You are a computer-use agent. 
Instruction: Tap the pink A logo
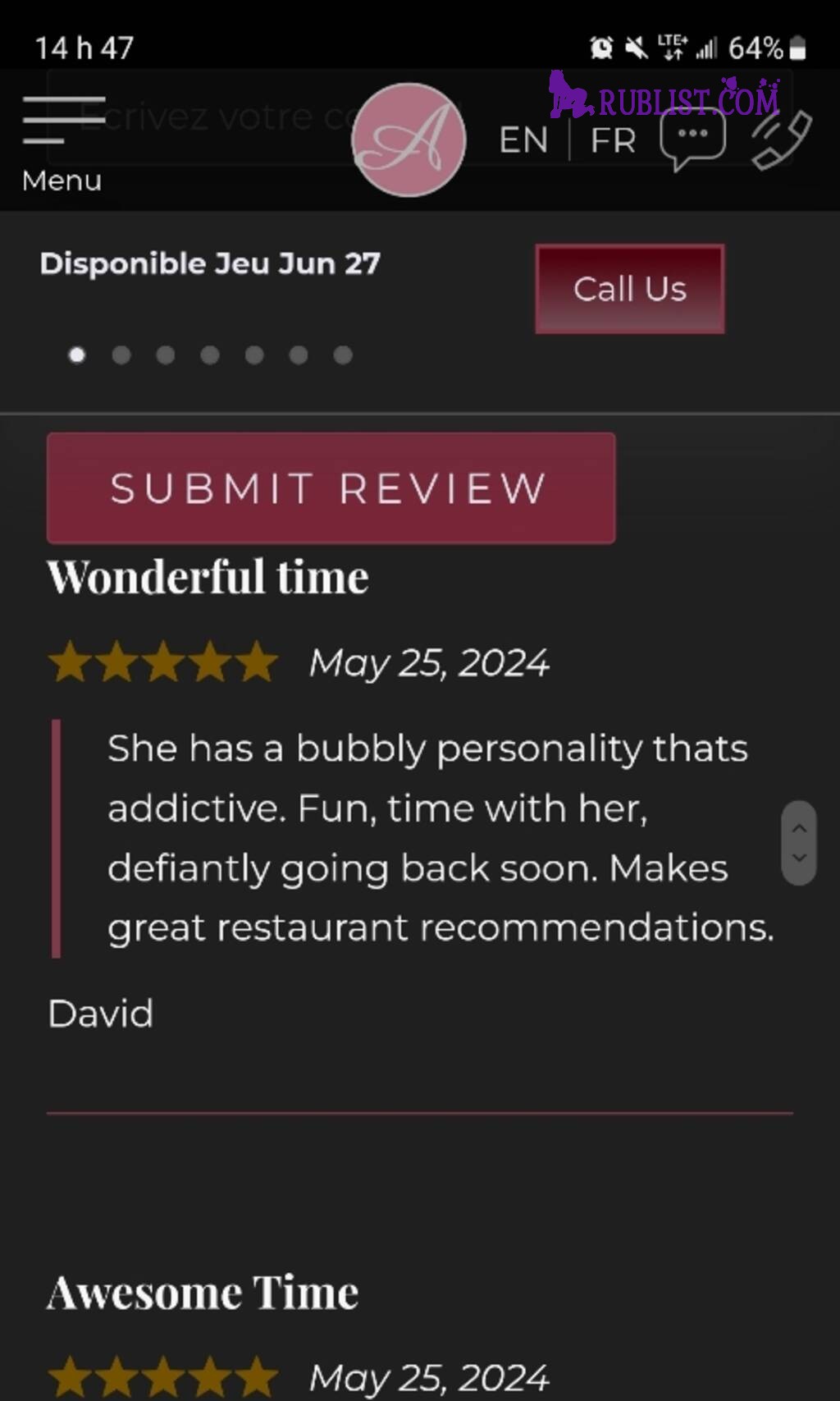[409, 140]
